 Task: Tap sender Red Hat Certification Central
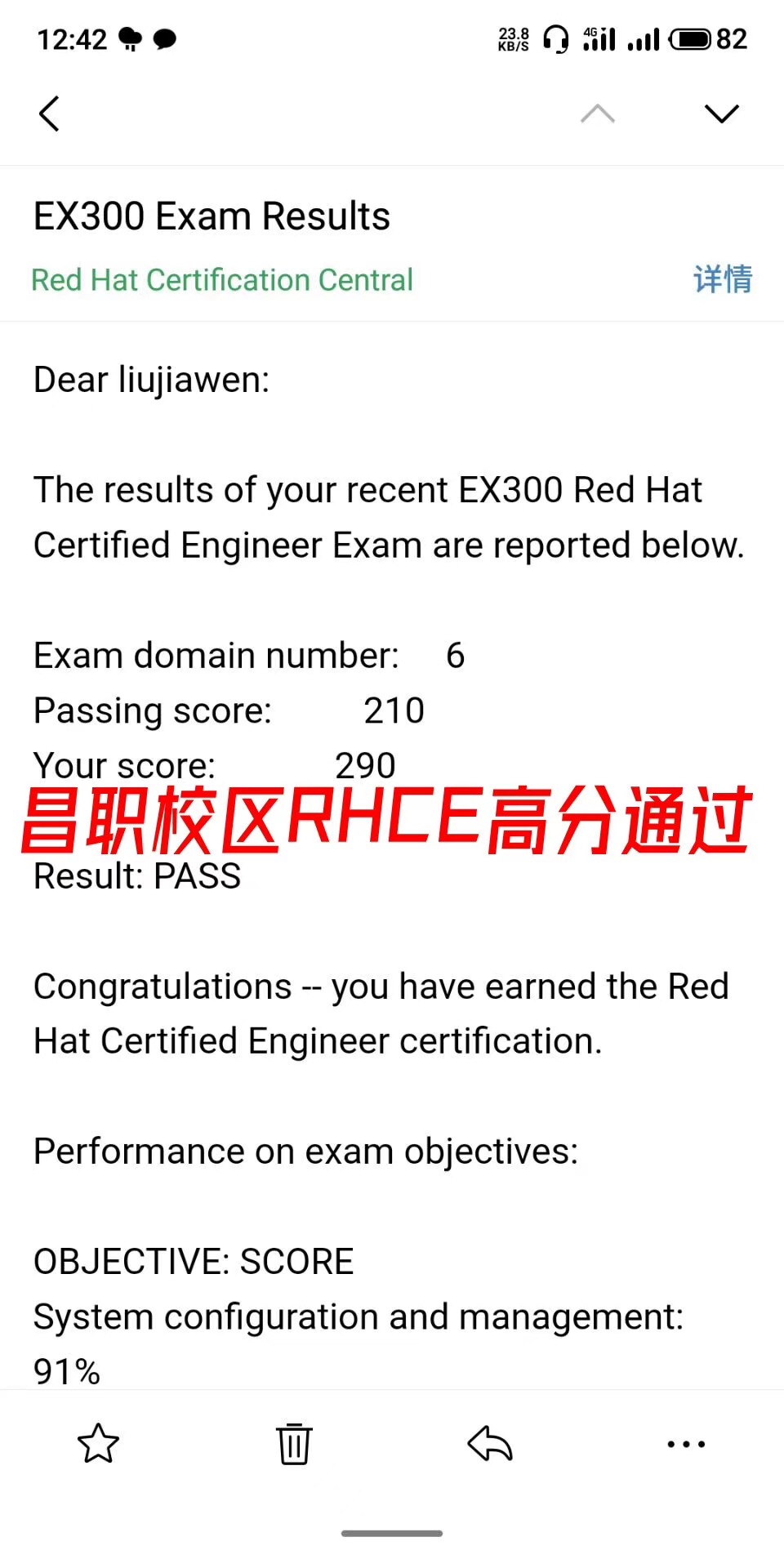click(x=222, y=280)
